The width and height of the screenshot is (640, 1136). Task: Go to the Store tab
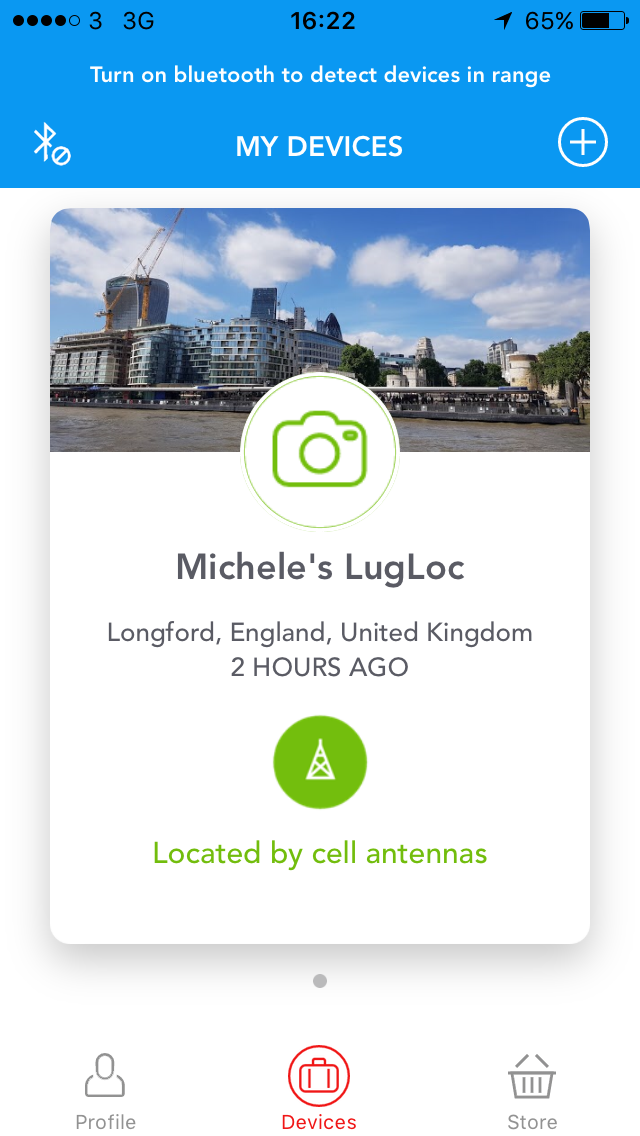point(532,1092)
